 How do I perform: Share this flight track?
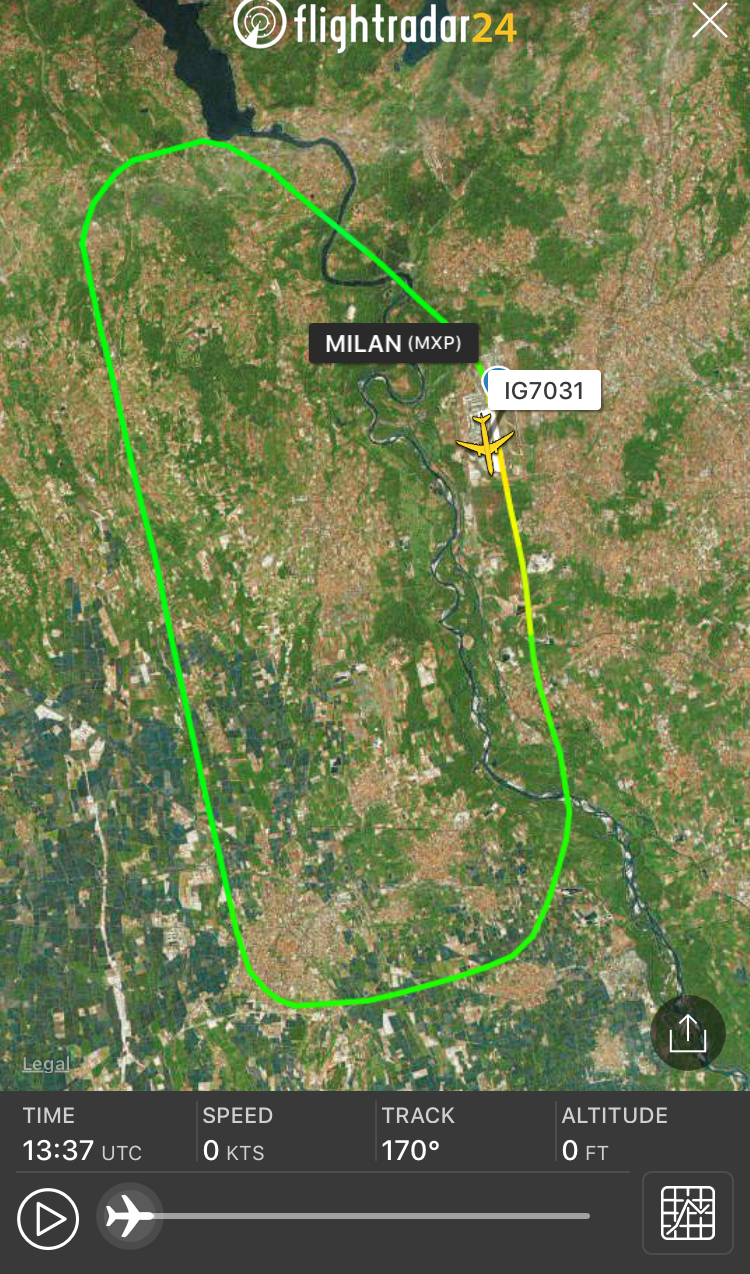coord(687,1033)
